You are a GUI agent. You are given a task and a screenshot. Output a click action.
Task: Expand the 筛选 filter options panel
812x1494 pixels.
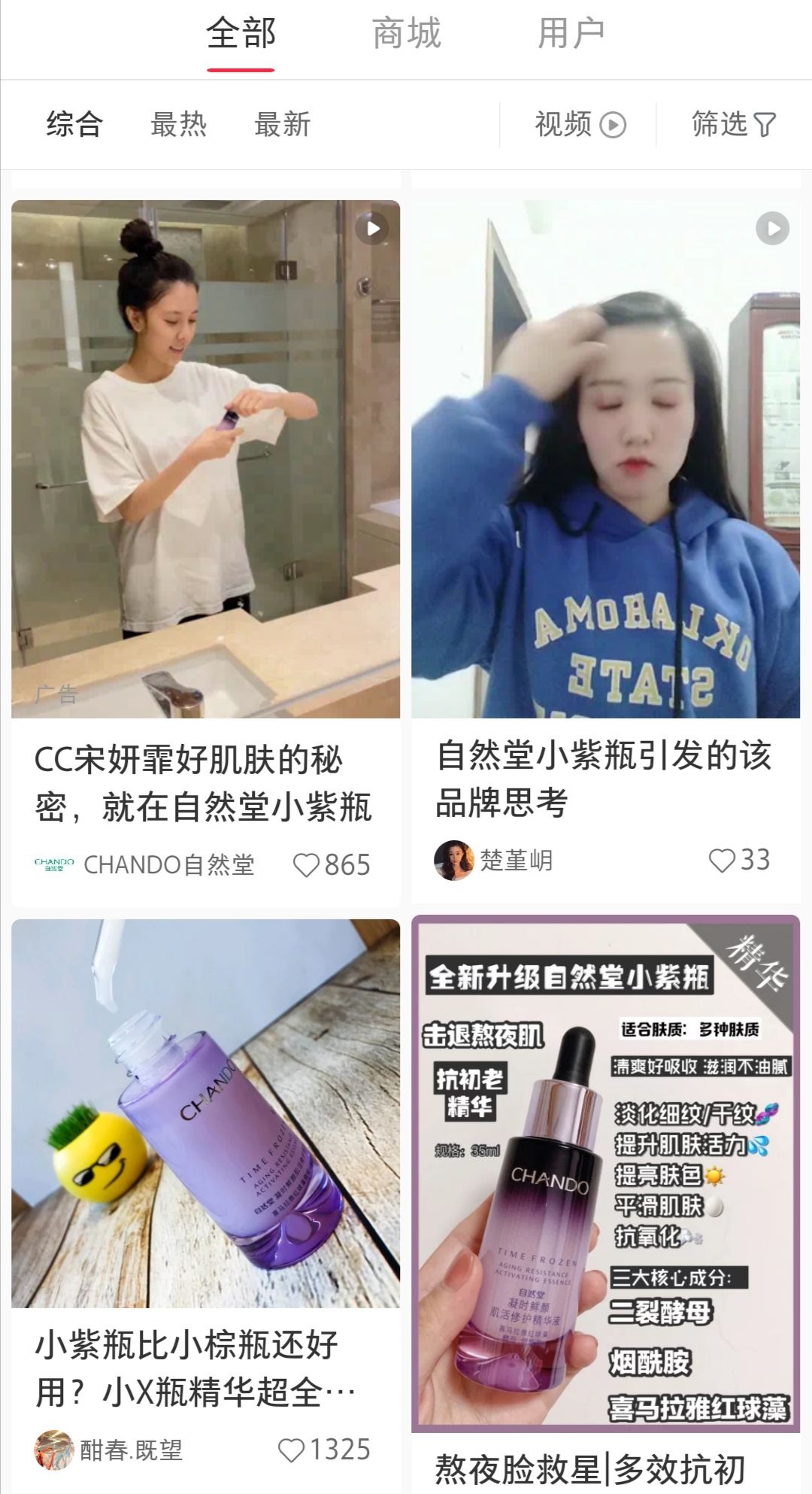tap(729, 125)
